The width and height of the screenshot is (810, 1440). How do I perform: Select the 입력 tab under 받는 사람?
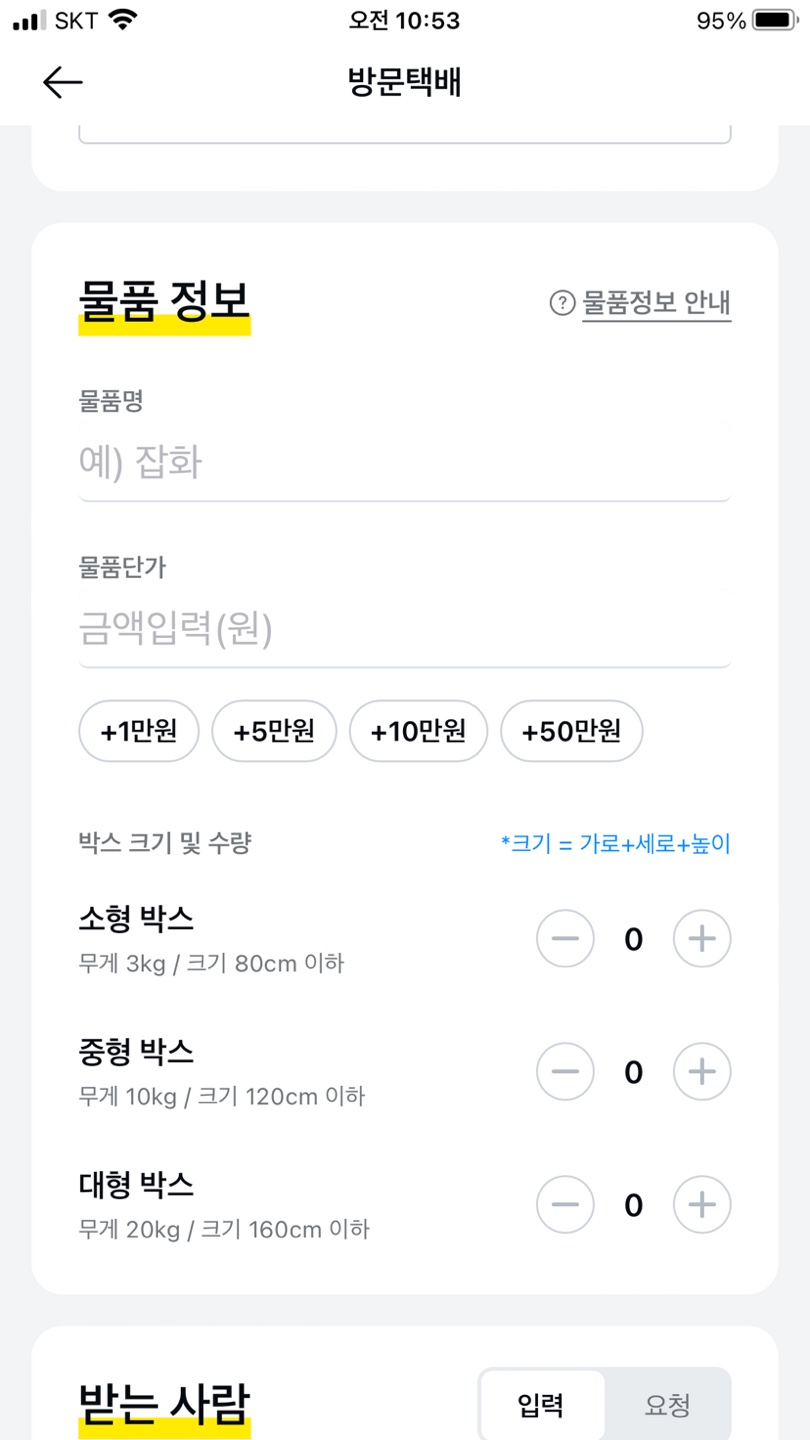(541, 1404)
